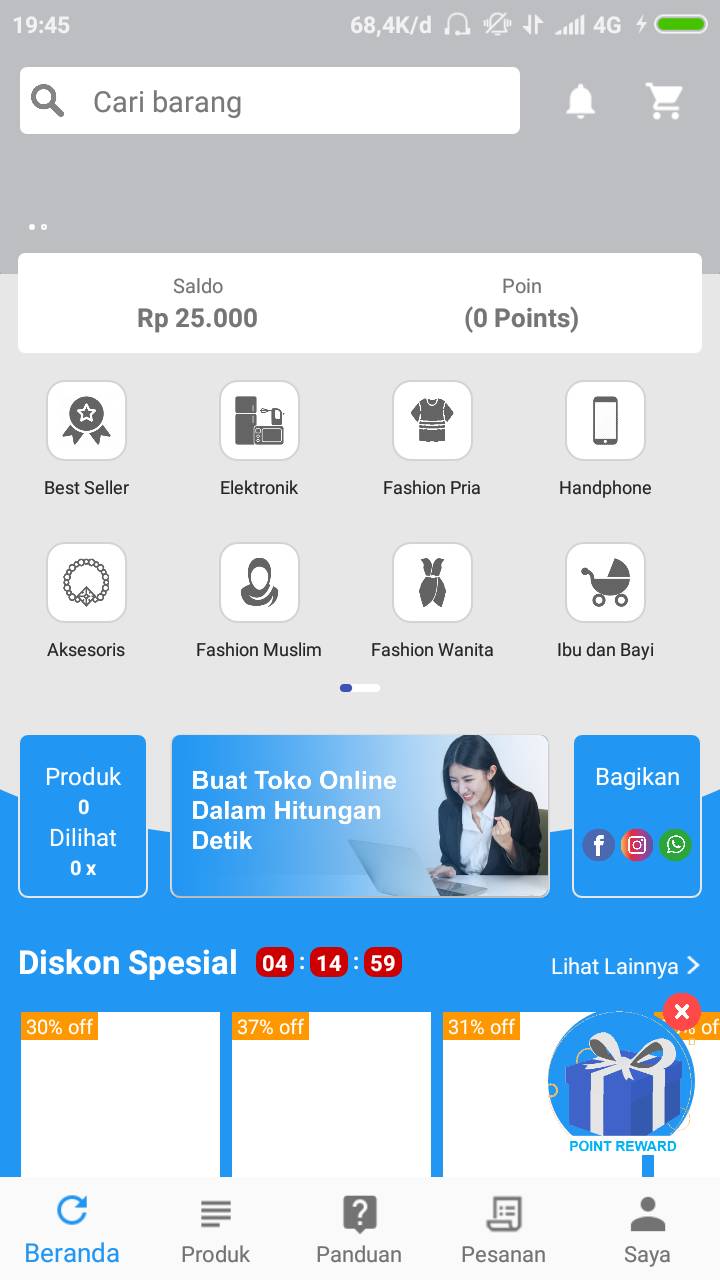720x1280 pixels.
Task: Share via the Instagram icon
Action: (637, 845)
